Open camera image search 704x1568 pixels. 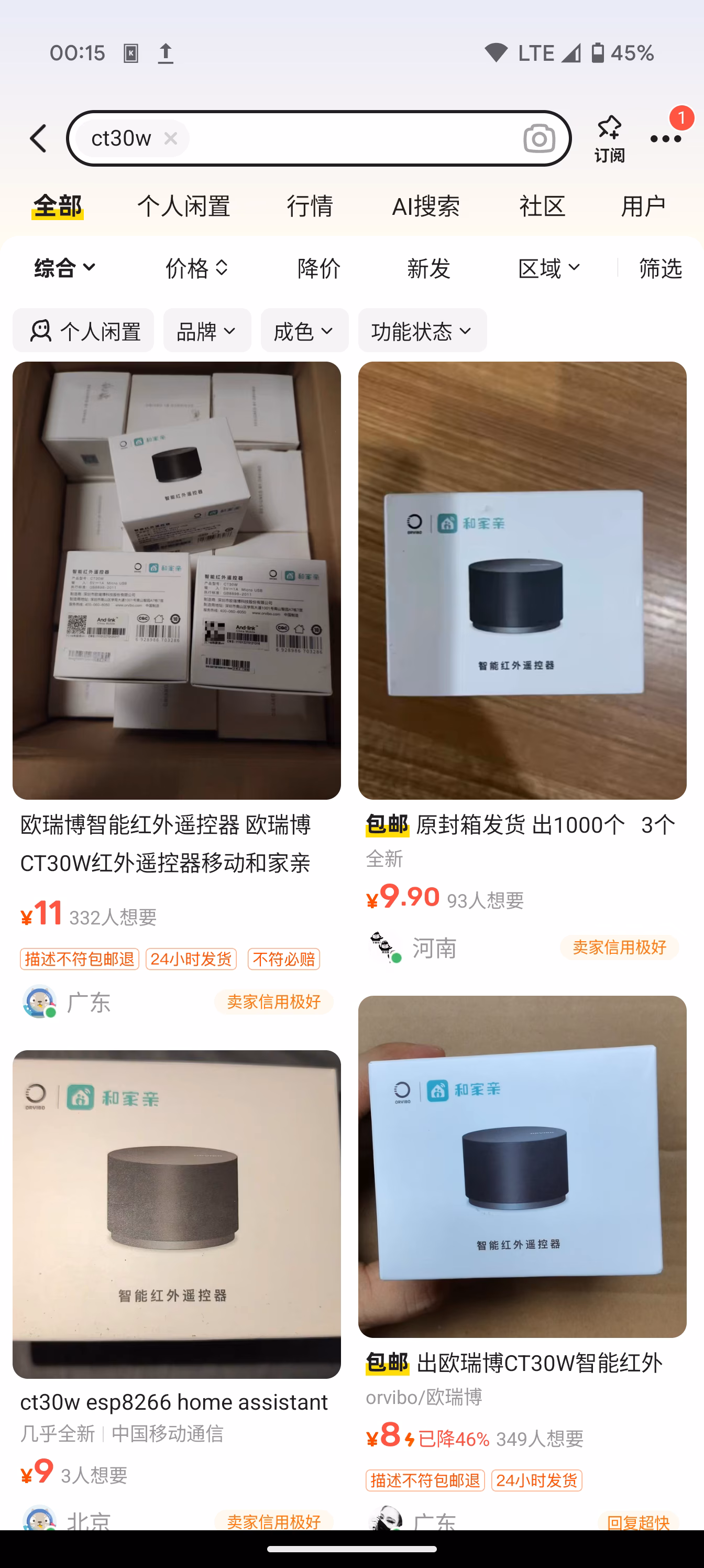coord(538,139)
